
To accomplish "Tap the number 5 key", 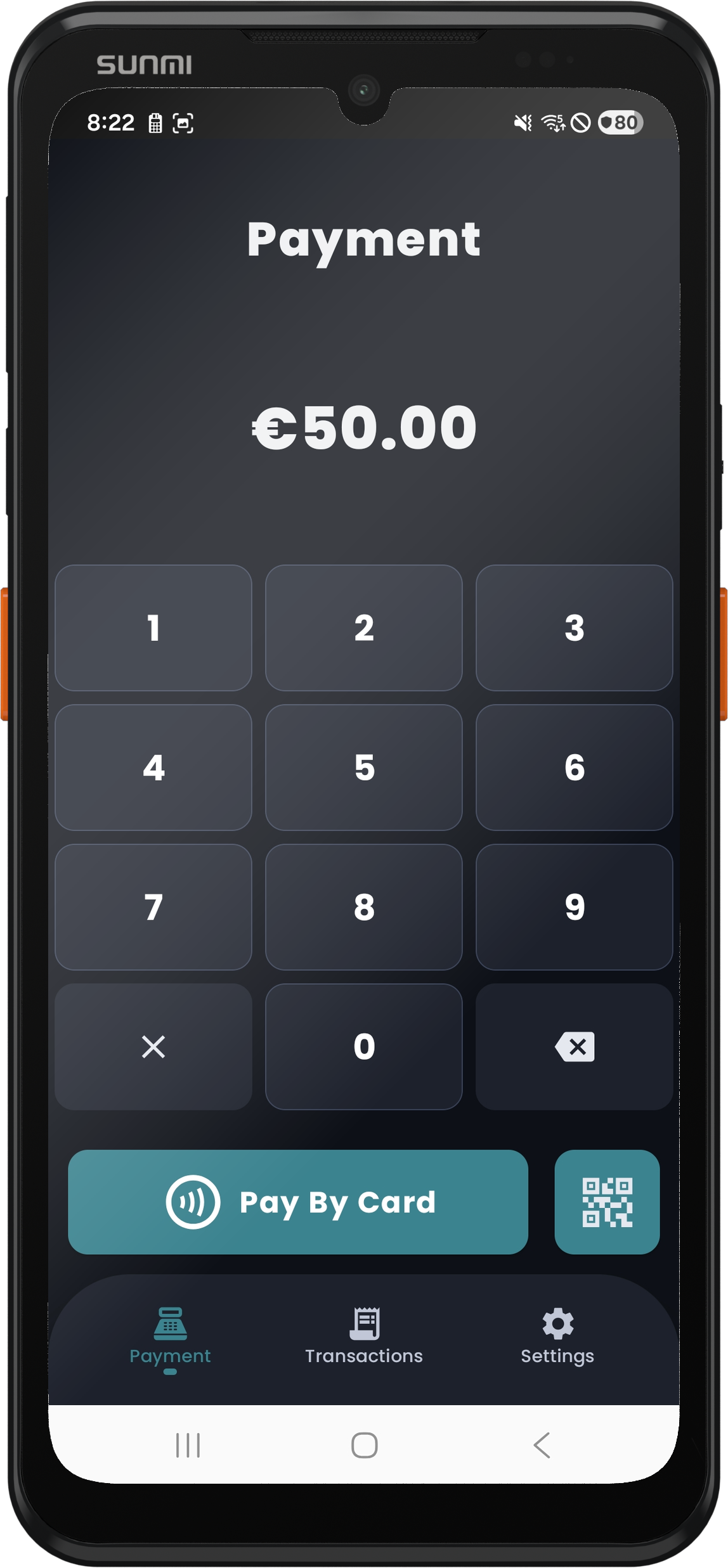I will pyautogui.click(x=364, y=768).
